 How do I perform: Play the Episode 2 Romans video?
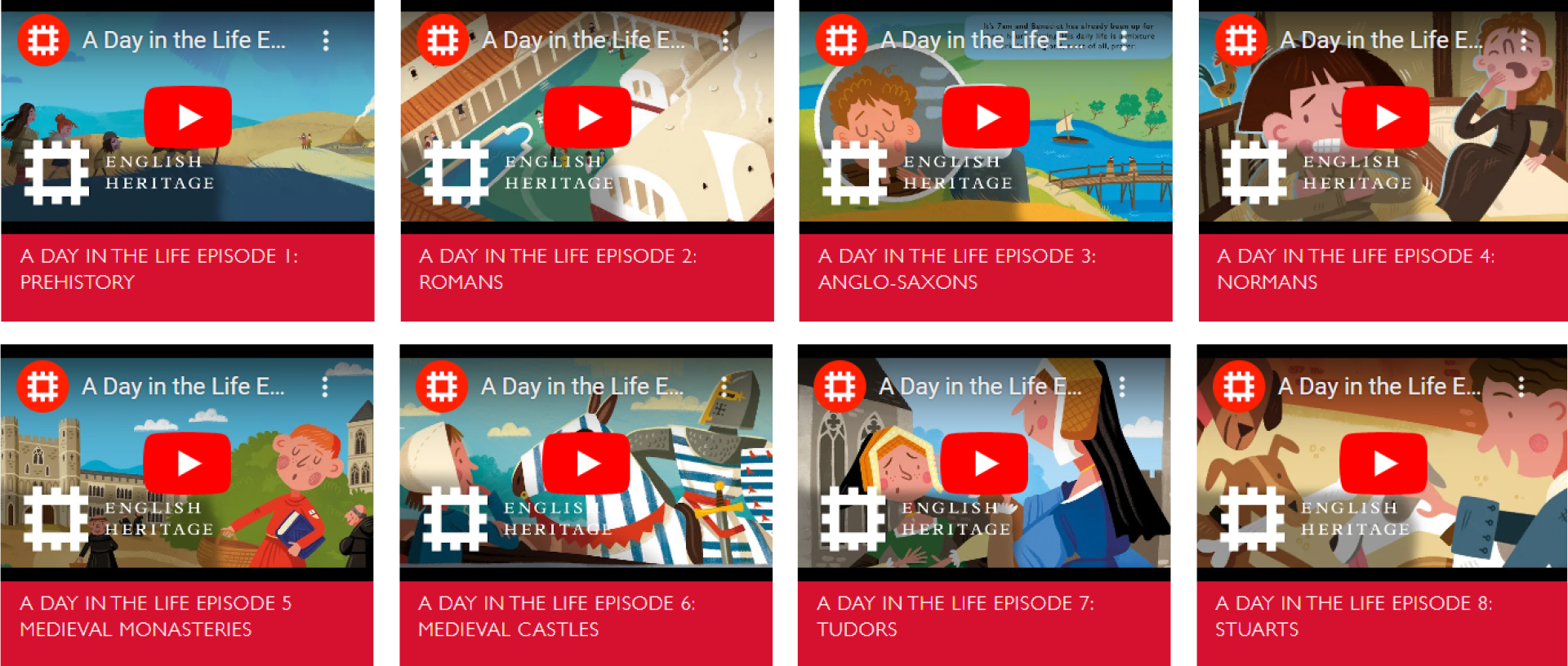click(x=587, y=117)
